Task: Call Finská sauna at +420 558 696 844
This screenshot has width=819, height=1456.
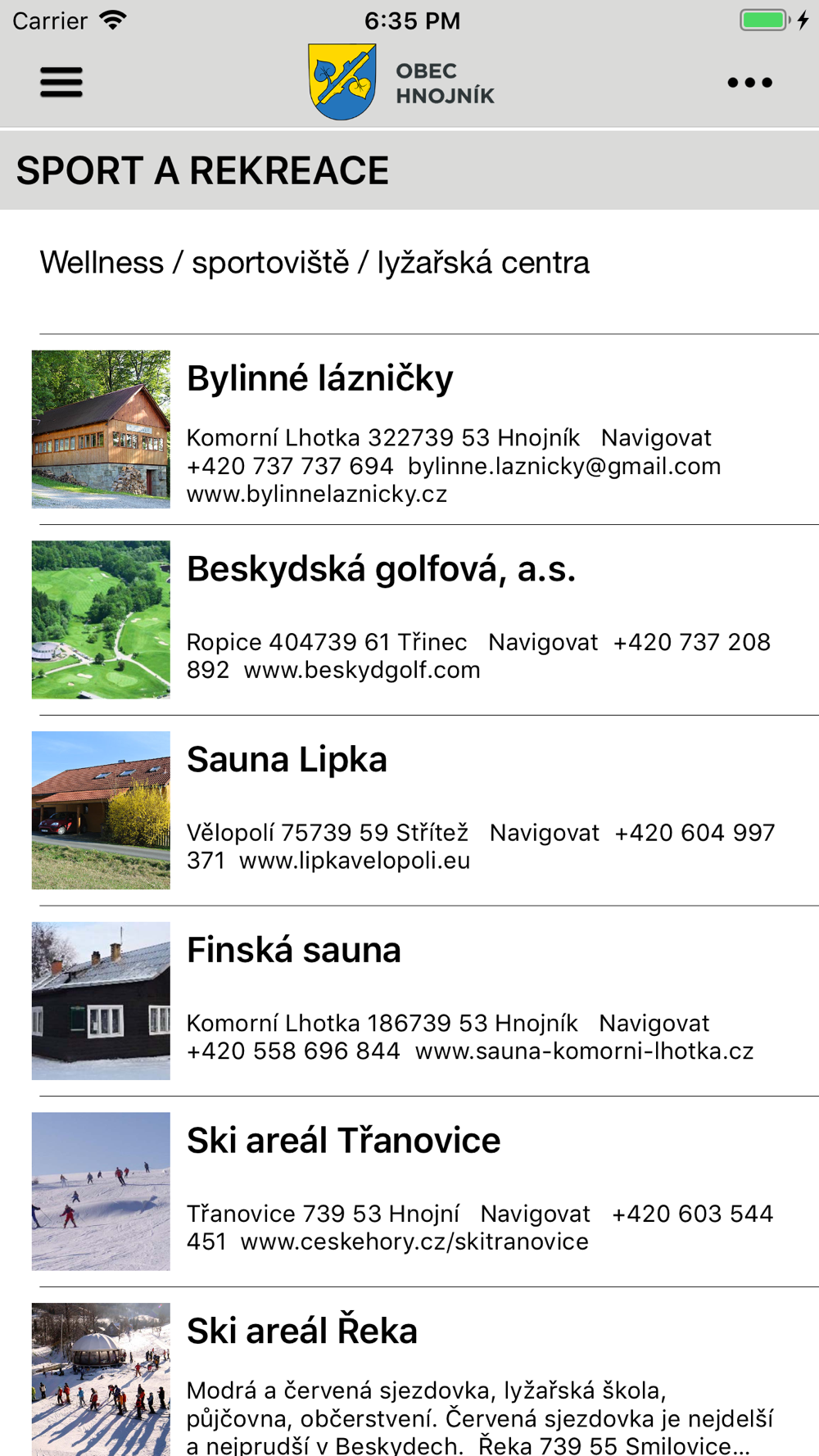Action: tap(293, 1051)
